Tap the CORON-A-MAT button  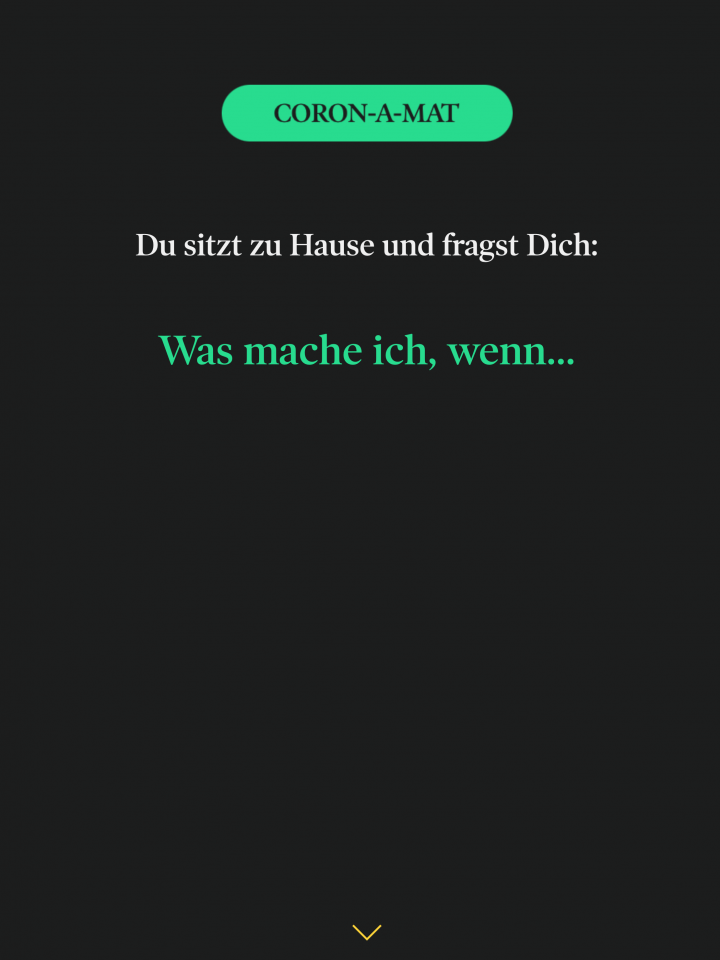coord(366,113)
